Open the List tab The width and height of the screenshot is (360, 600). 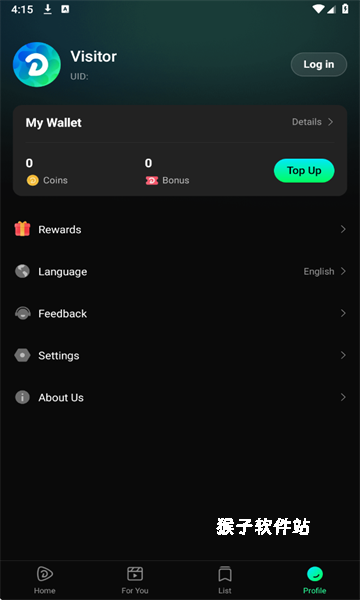point(225,580)
